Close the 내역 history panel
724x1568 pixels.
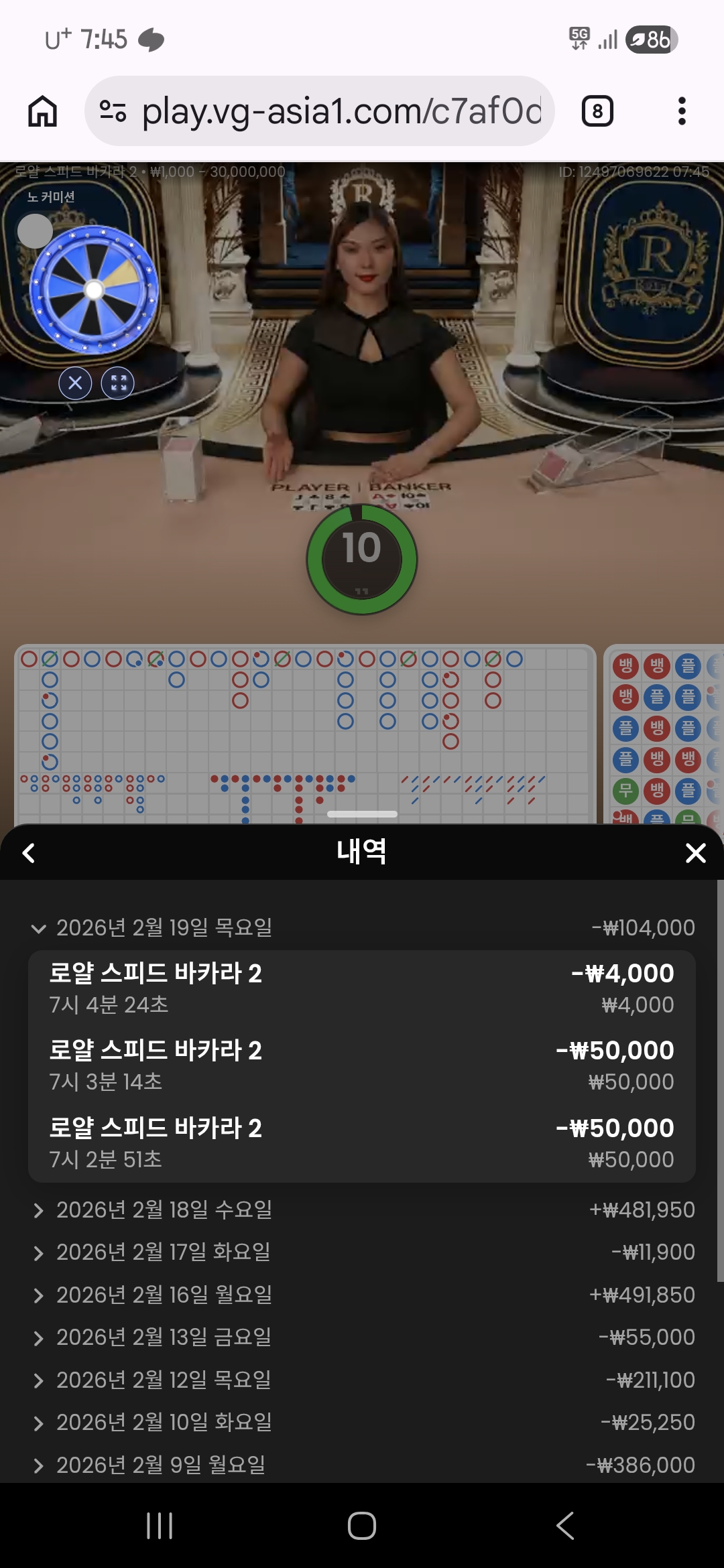pos(695,853)
